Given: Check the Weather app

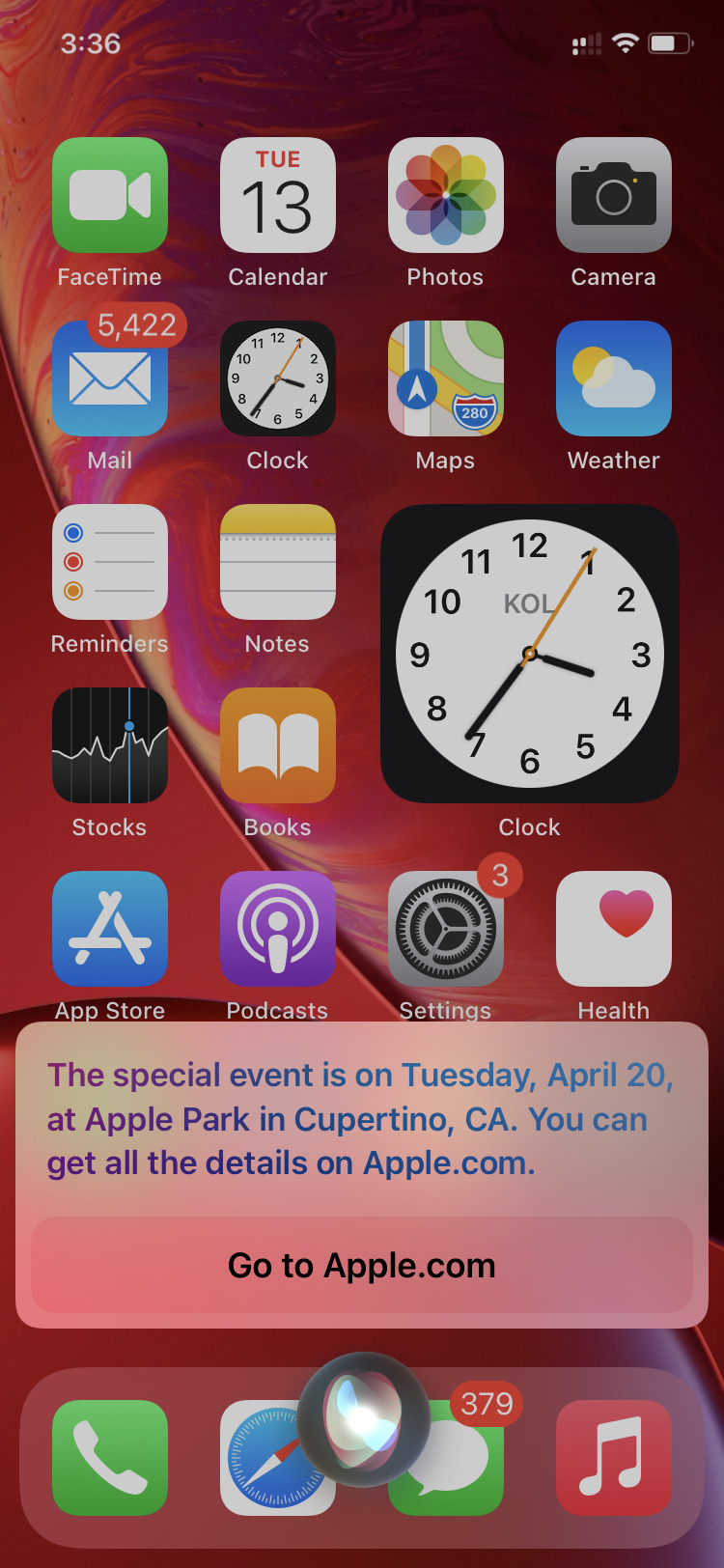Looking at the screenshot, I should pos(613,378).
